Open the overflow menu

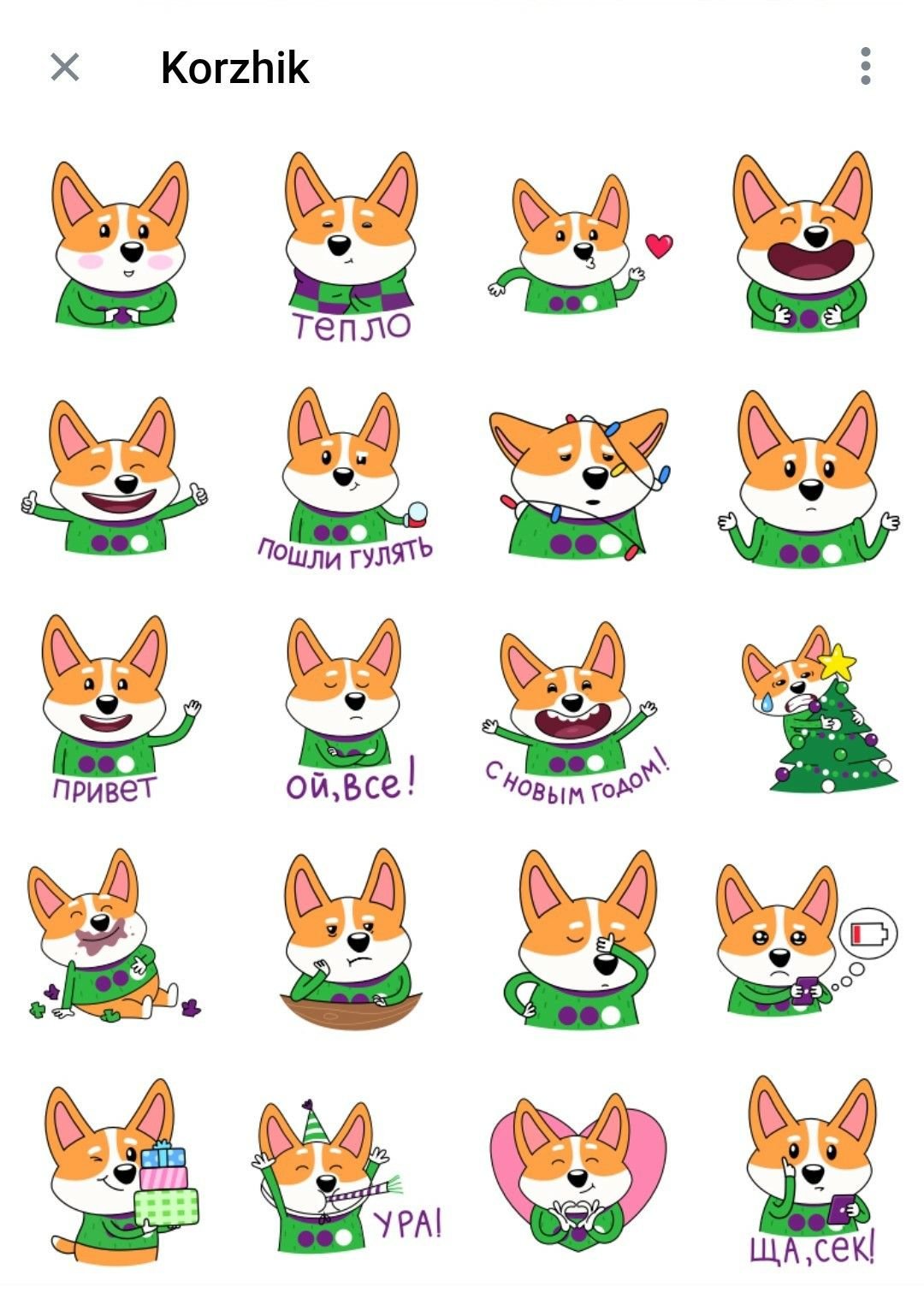[x=865, y=67]
